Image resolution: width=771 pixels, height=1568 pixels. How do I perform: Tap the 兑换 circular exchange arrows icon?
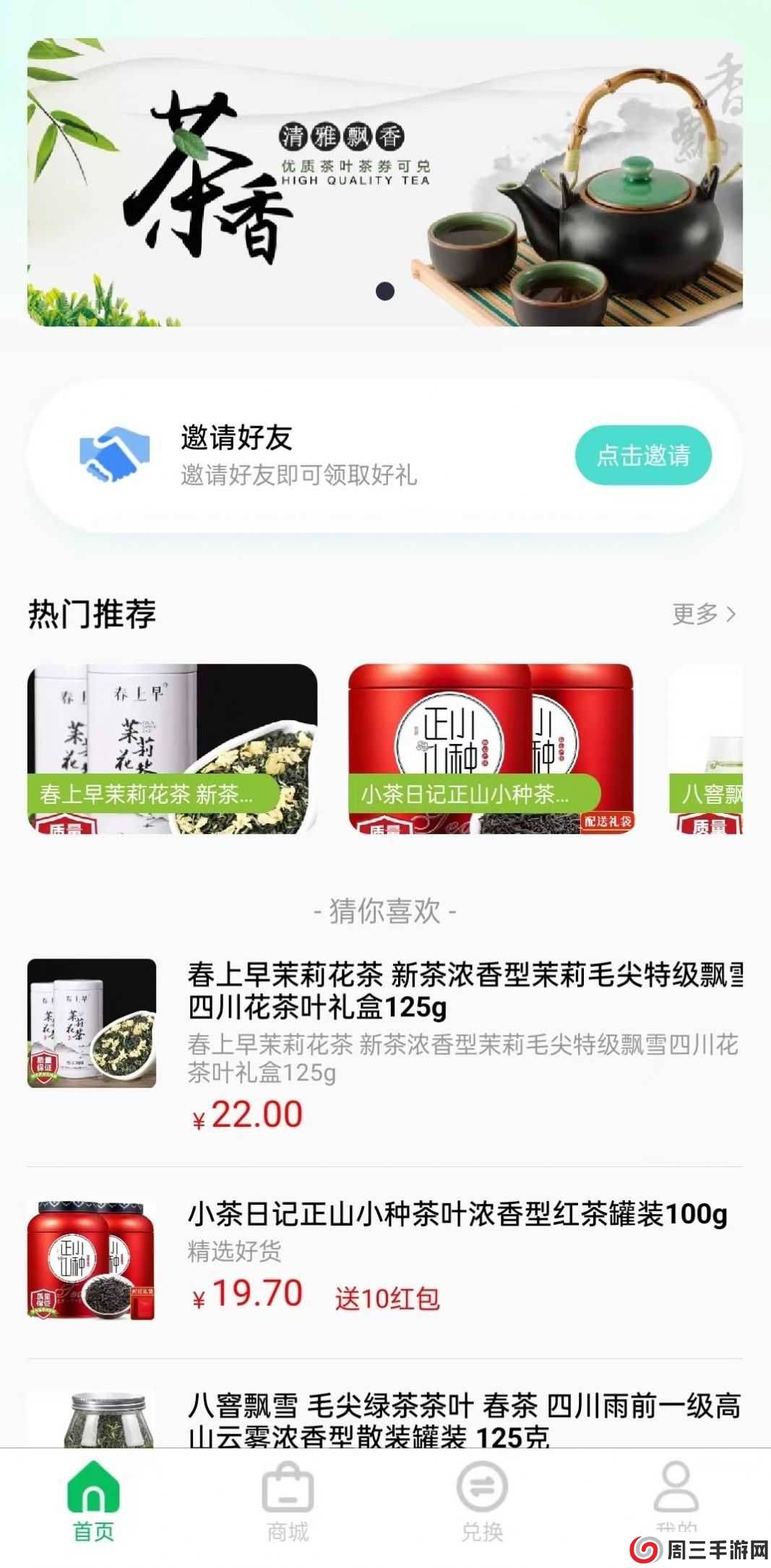click(x=482, y=1485)
